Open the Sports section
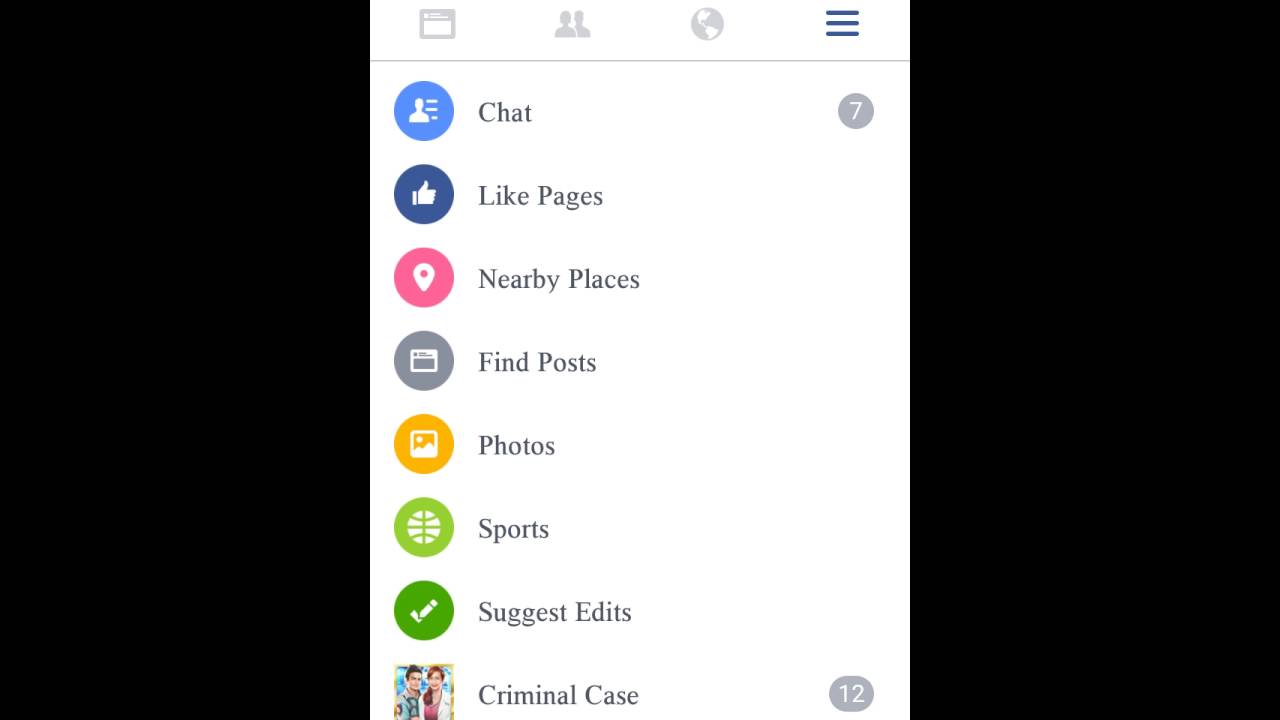Image resolution: width=1280 pixels, height=720 pixels. (x=640, y=527)
